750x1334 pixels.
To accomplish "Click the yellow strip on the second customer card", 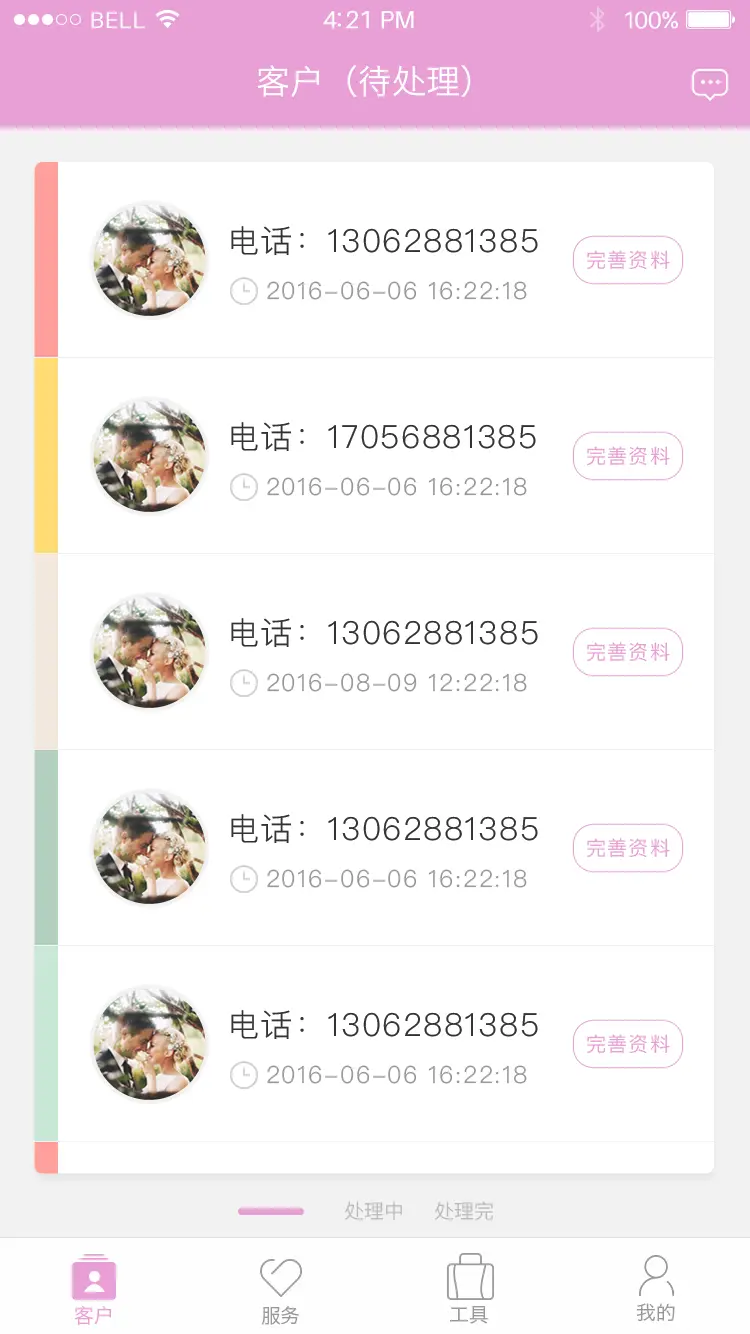I will tap(42, 456).
